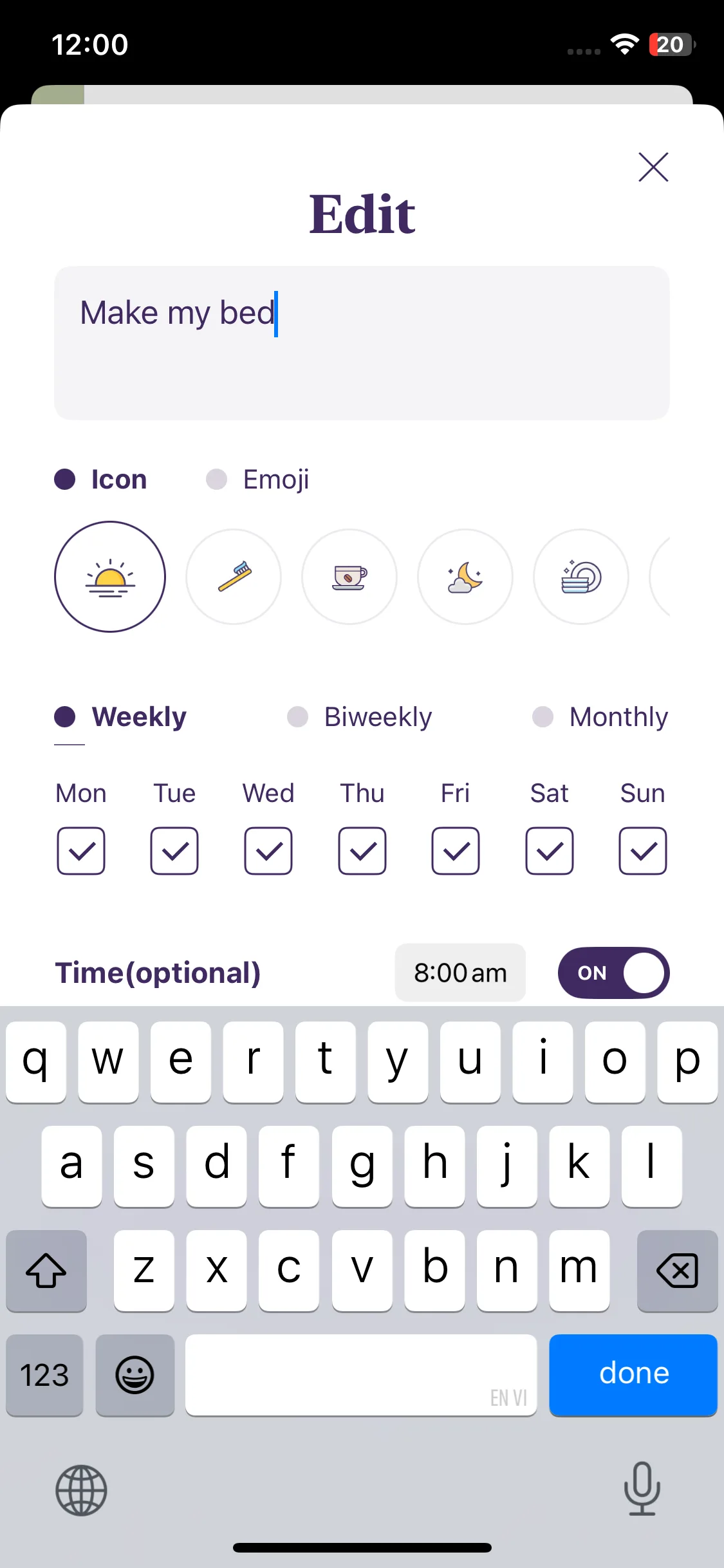Uncheck the Wed checkbox
This screenshot has width=724, height=1568.
coord(268,851)
